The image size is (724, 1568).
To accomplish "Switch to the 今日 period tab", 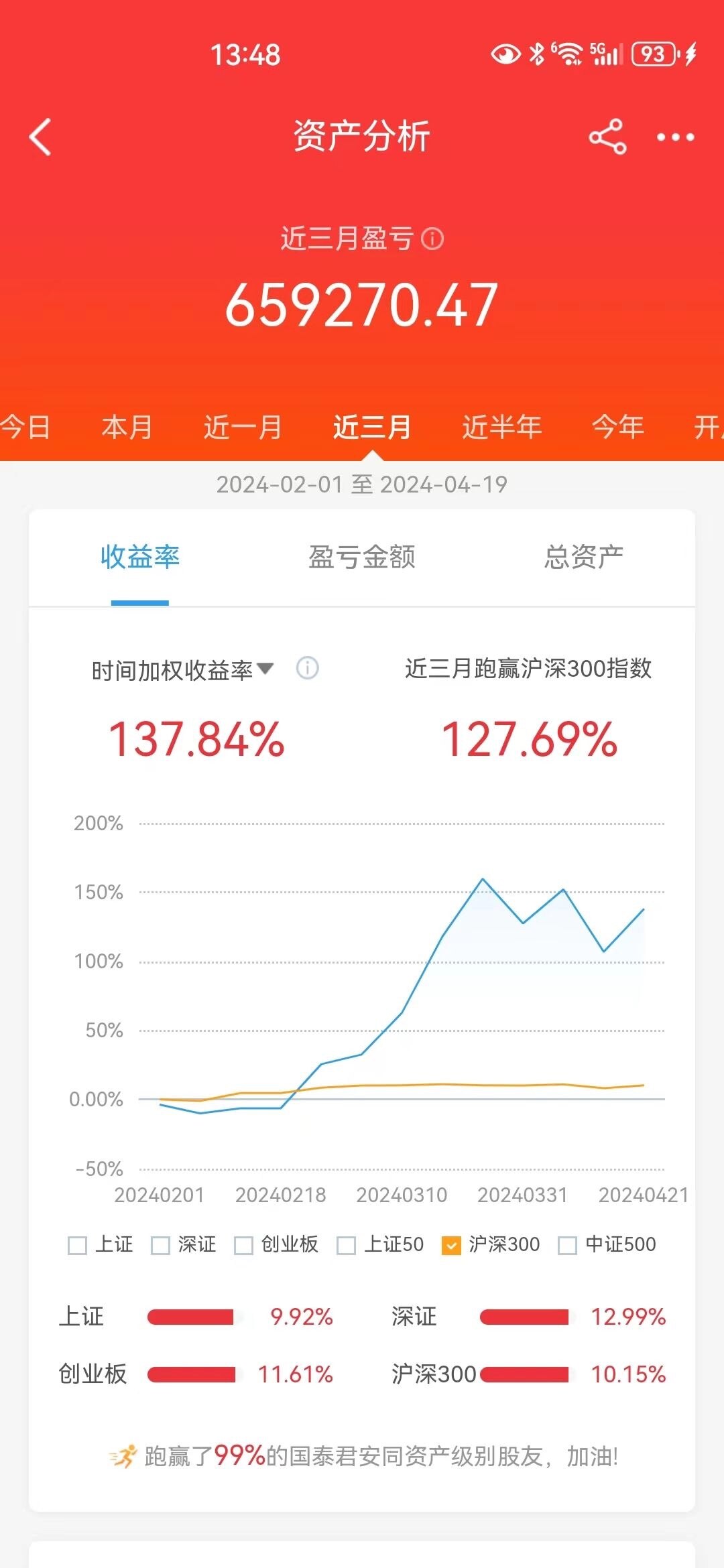I will 25,427.
